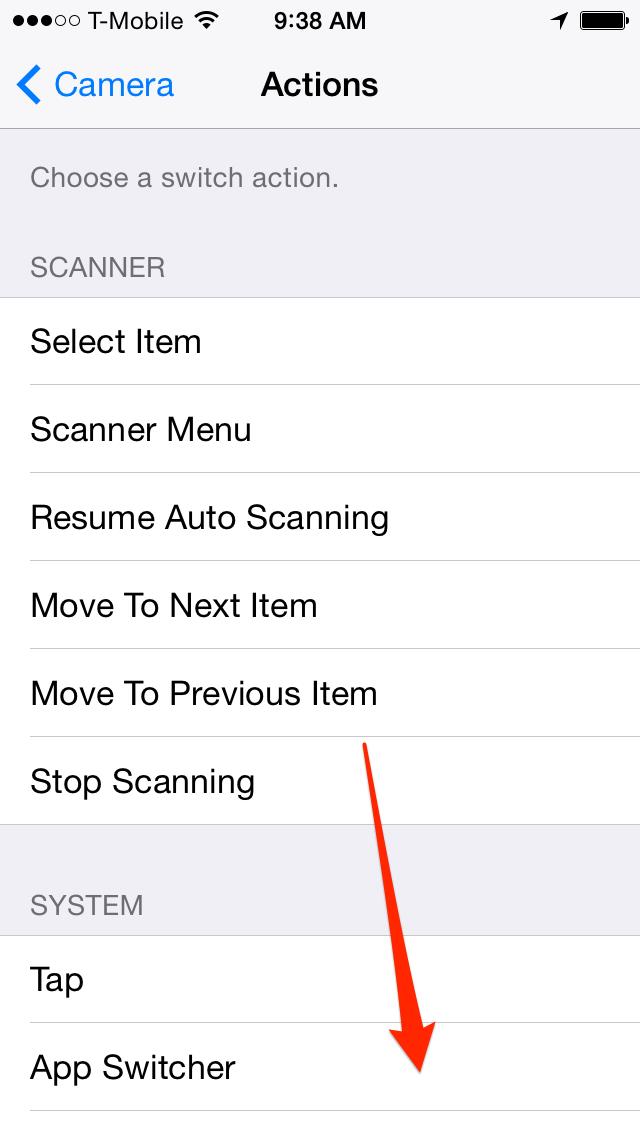Viewport: 640px width, 1136px height.
Task: Go back to Camera
Action: [96, 86]
